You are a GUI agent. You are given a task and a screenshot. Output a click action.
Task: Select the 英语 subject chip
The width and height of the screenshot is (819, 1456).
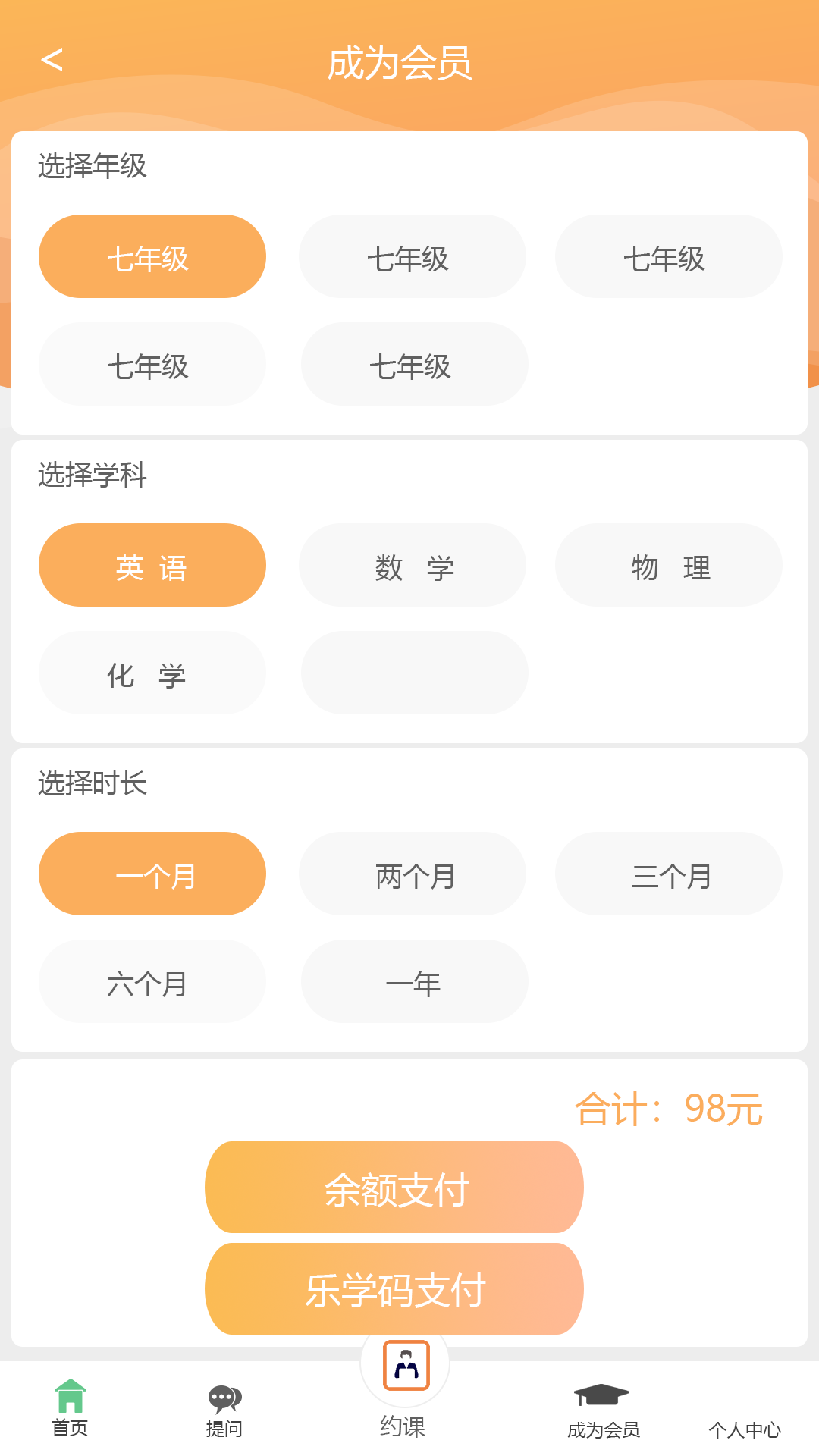click(x=152, y=566)
